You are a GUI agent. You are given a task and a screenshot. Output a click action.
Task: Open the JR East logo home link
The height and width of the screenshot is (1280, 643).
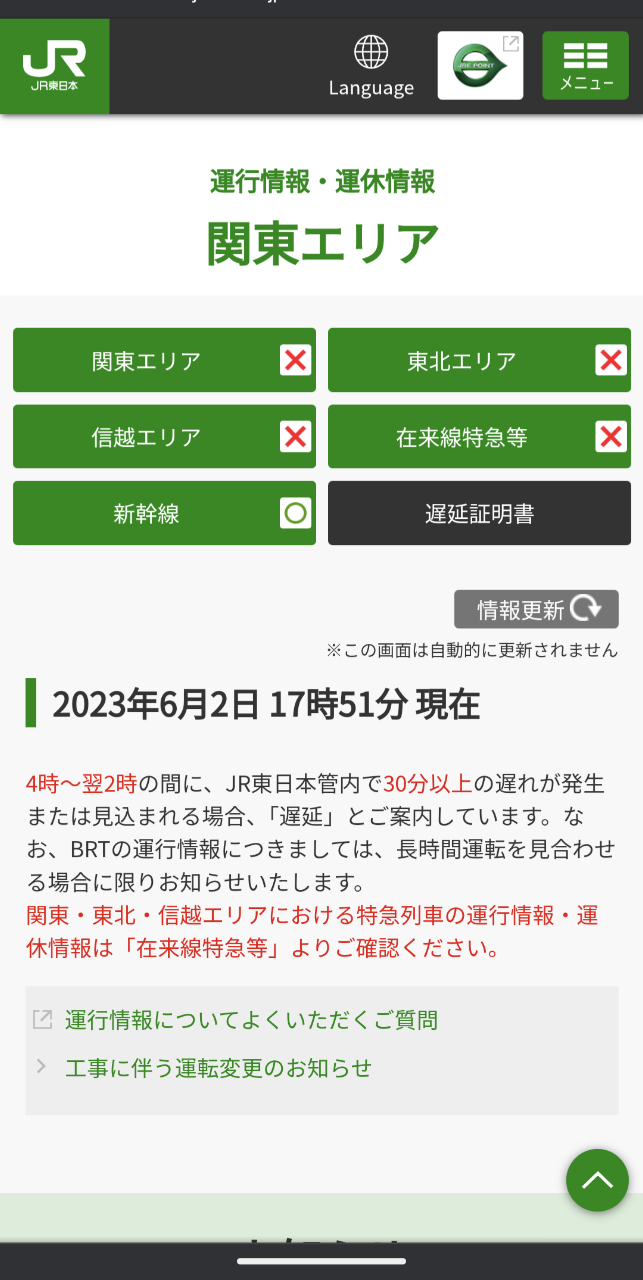coord(54,66)
